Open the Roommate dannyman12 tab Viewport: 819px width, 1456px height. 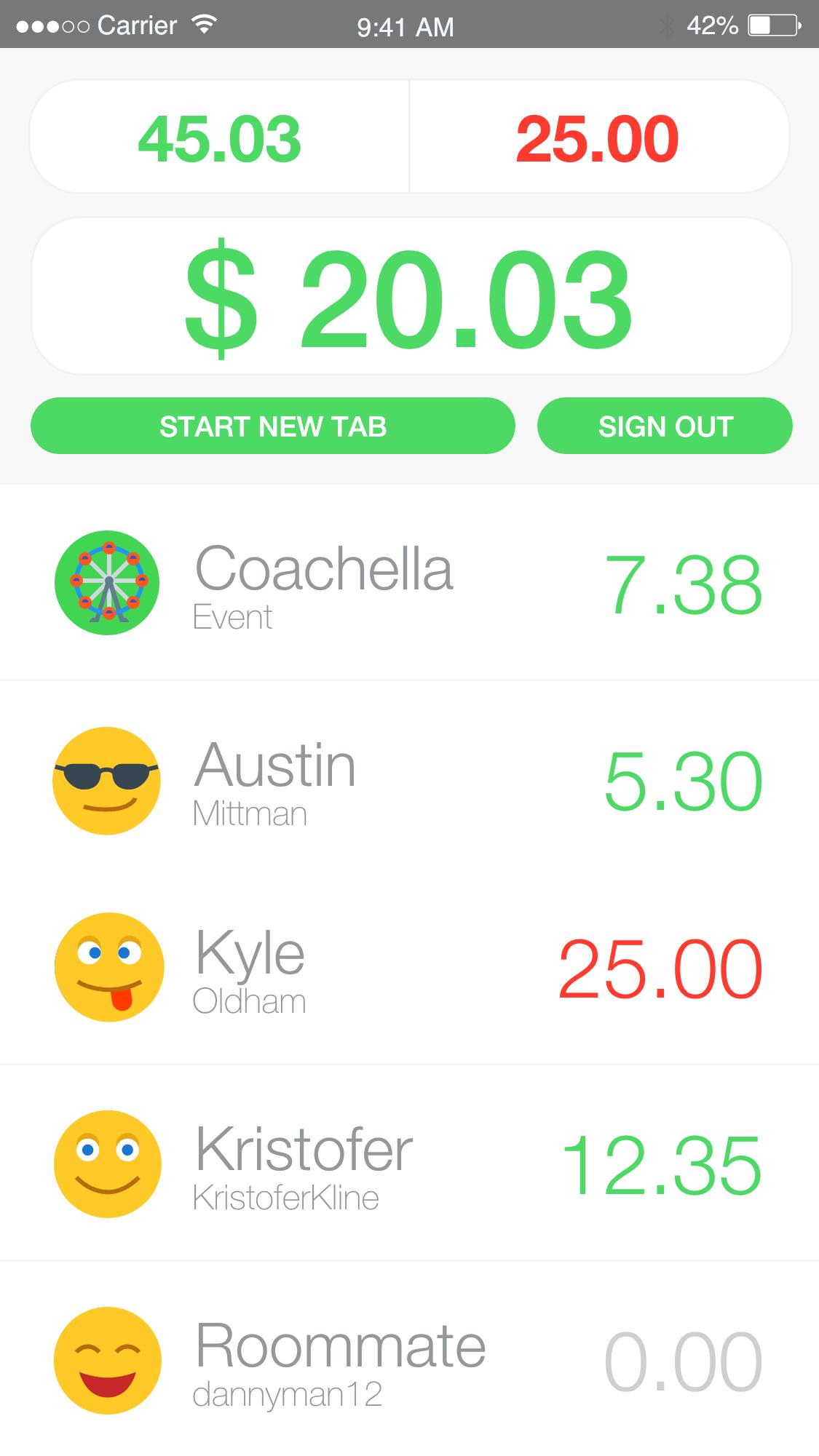tap(408, 1361)
